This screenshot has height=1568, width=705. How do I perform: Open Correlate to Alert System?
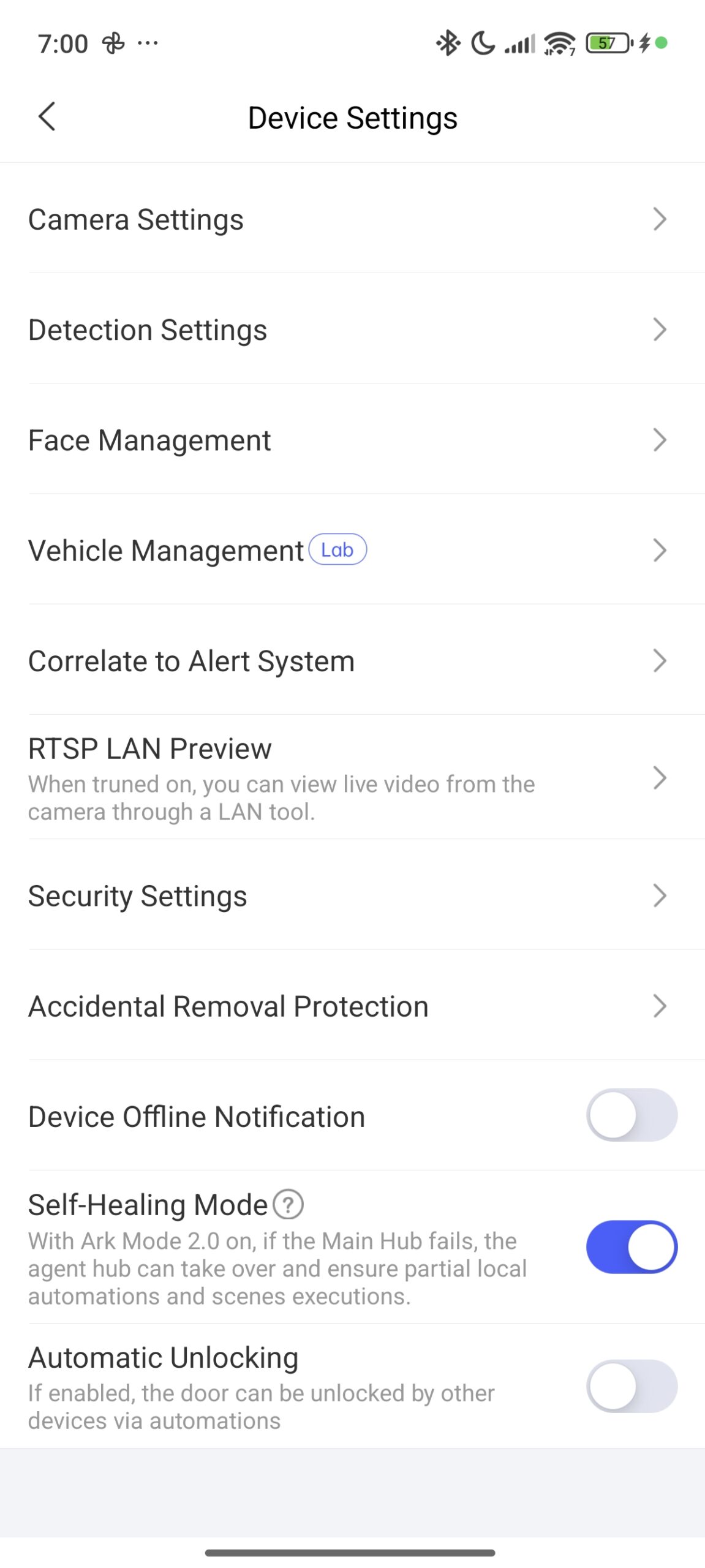click(x=352, y=660)
